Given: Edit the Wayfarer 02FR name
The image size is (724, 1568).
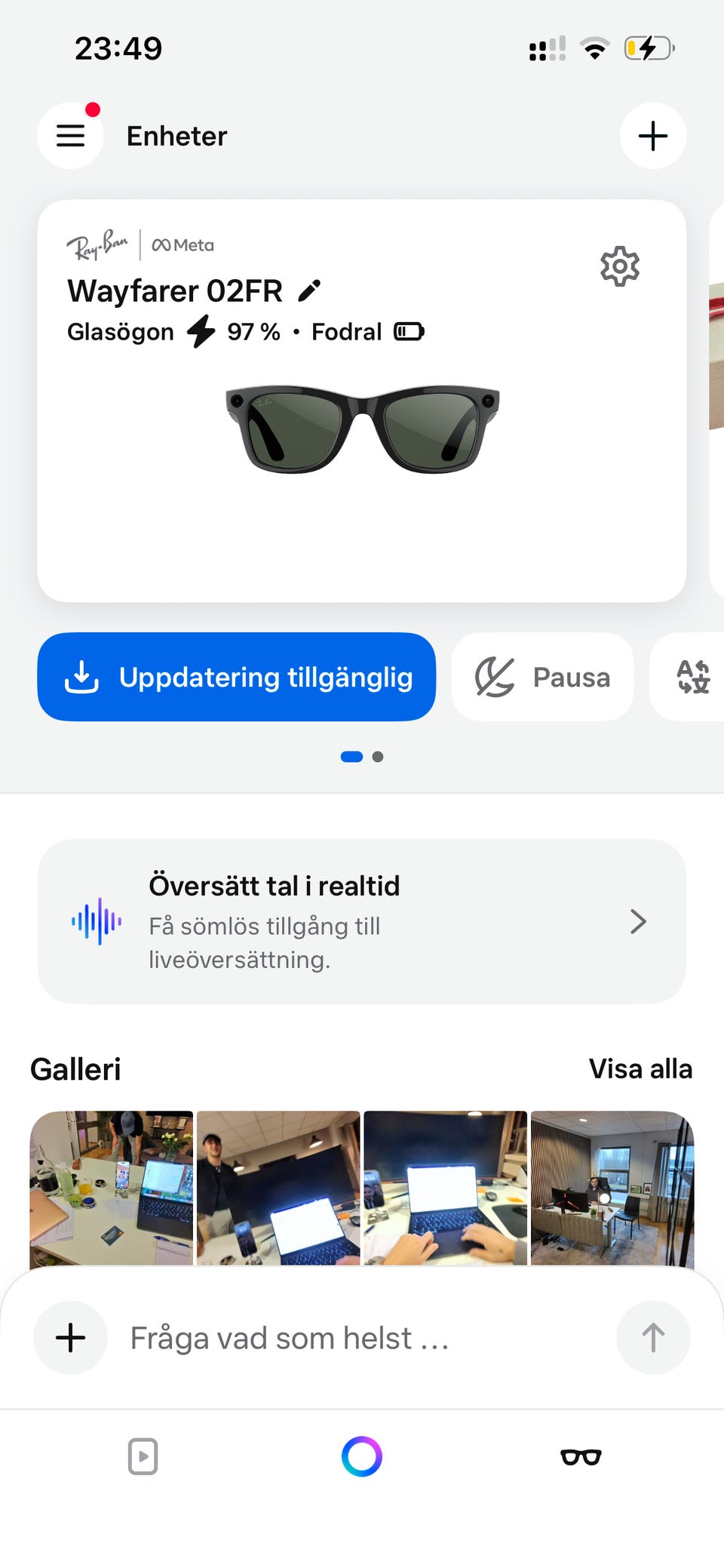Looking at the screenshot, I should coord(309,291).
